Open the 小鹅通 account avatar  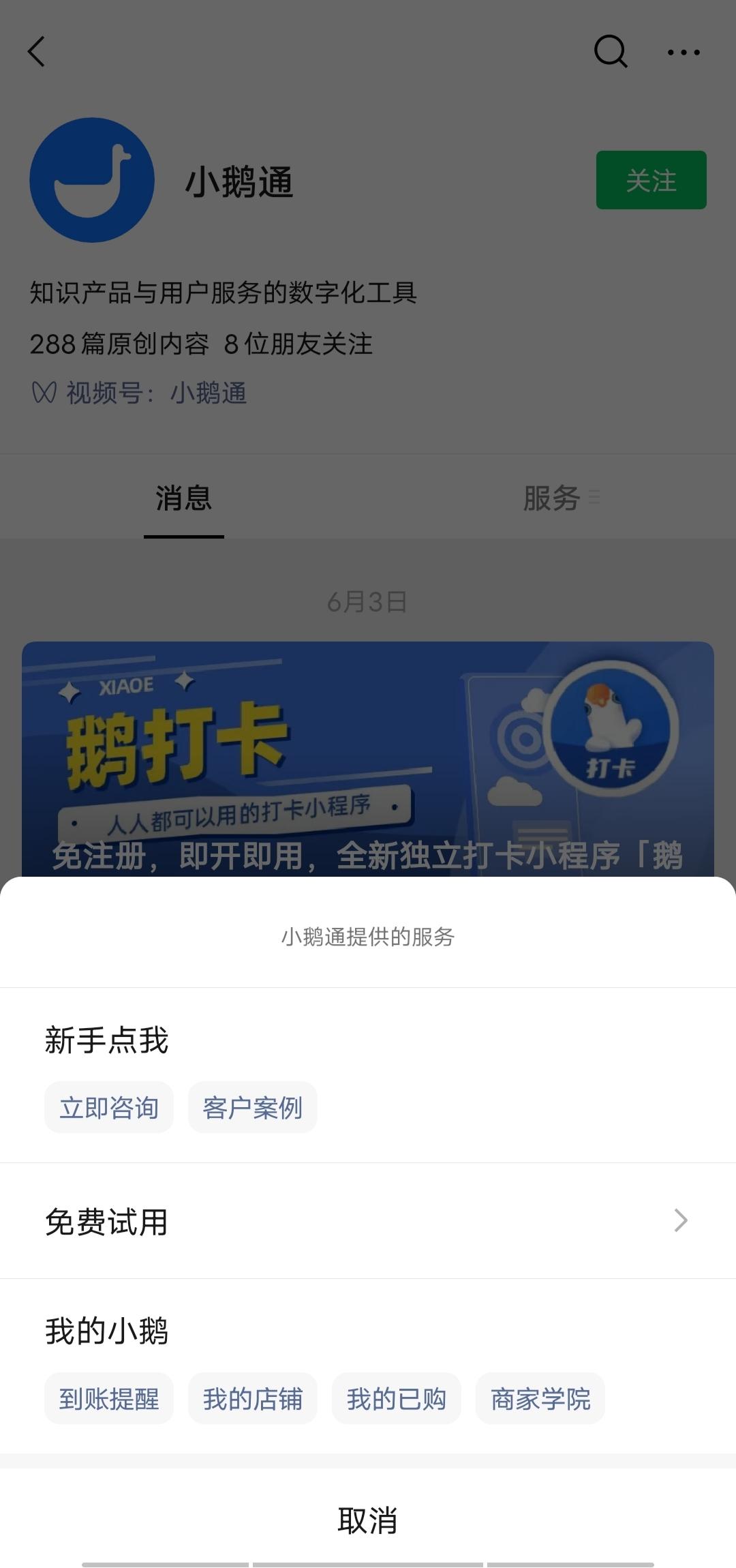[92, 179]
